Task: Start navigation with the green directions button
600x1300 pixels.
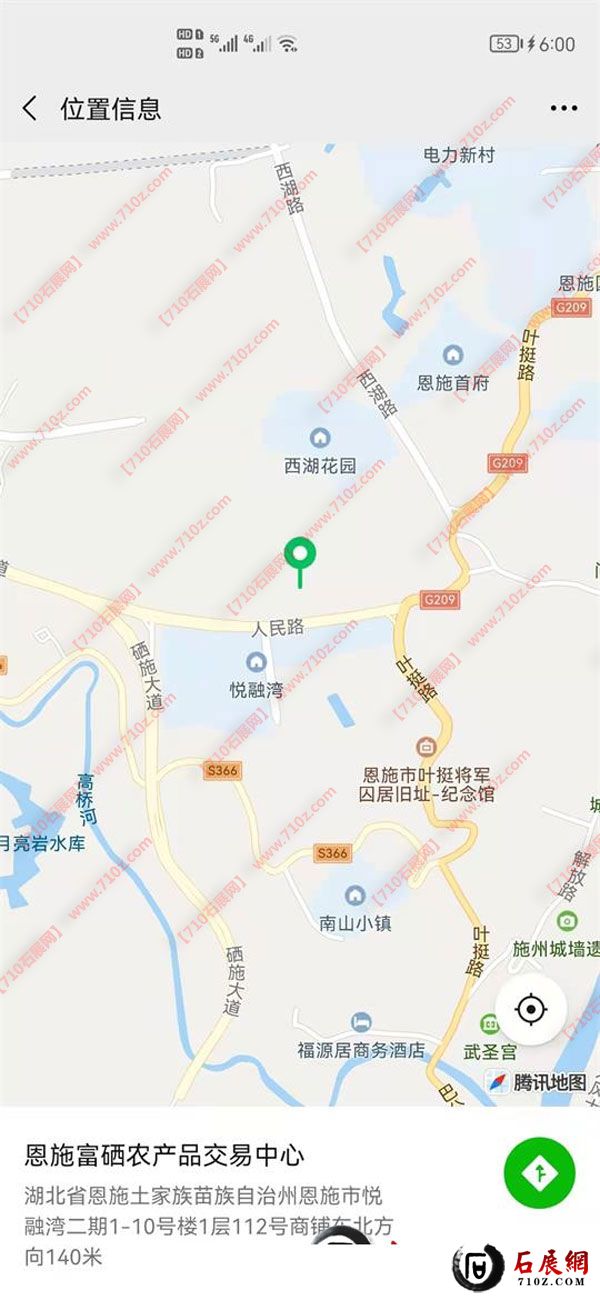Action: click(x=540, y=1173)
